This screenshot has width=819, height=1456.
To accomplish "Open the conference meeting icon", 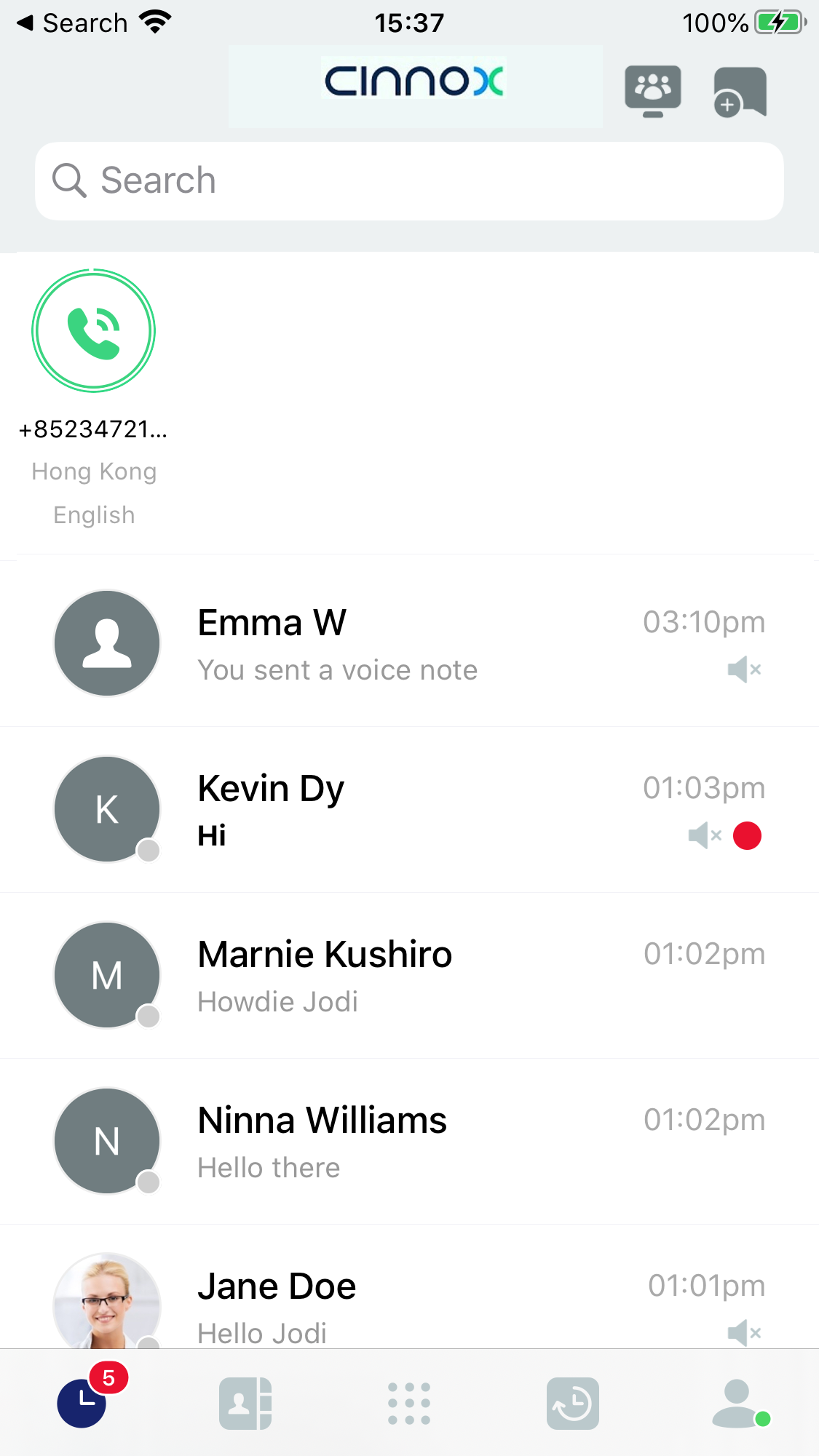I will (x=652, y=91).
